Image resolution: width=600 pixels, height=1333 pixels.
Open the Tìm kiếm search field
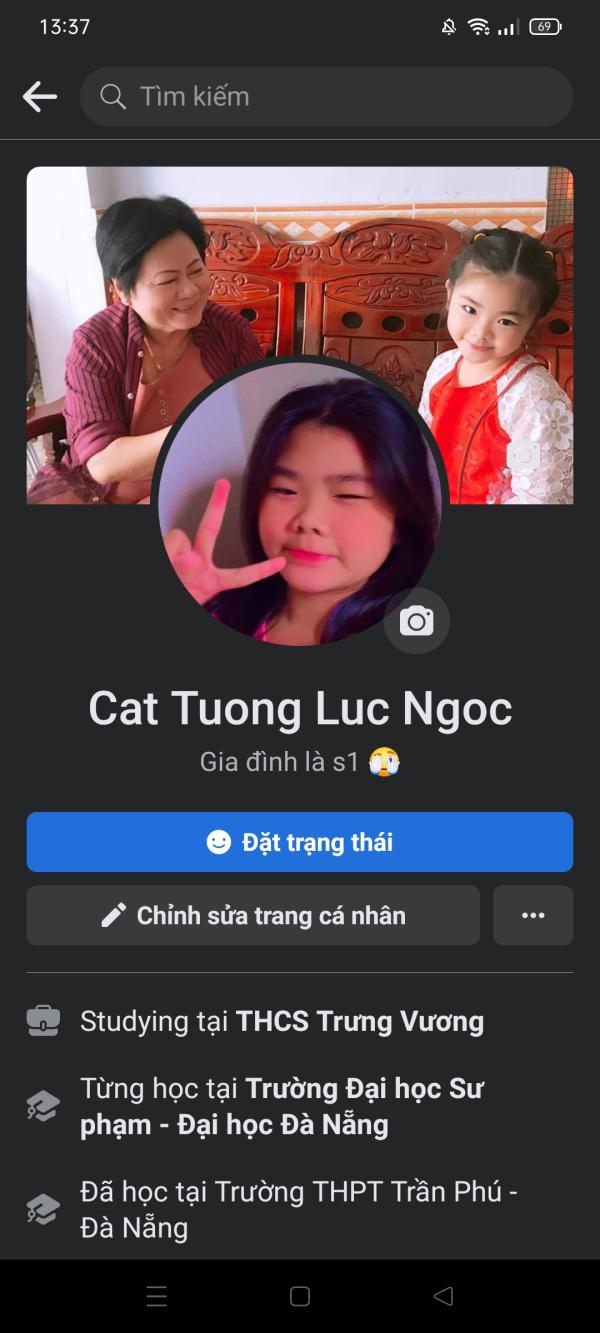[x=326, y=97]
